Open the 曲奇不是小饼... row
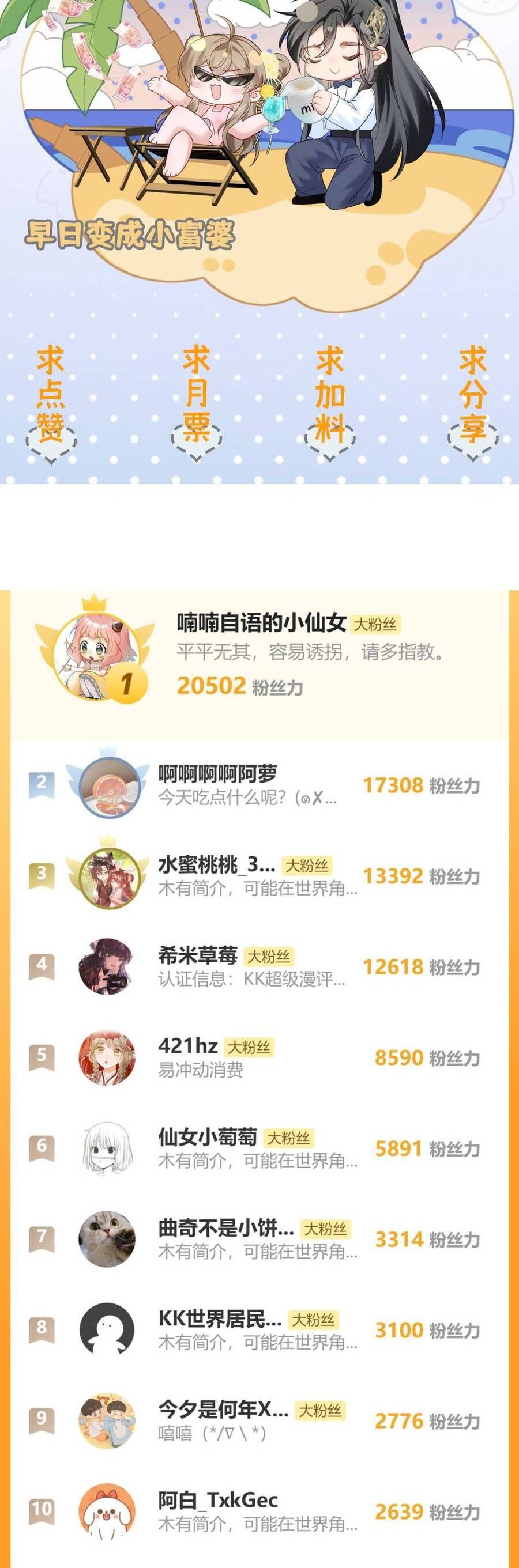Viewport: 519px width, 1568px height. 225,1228
